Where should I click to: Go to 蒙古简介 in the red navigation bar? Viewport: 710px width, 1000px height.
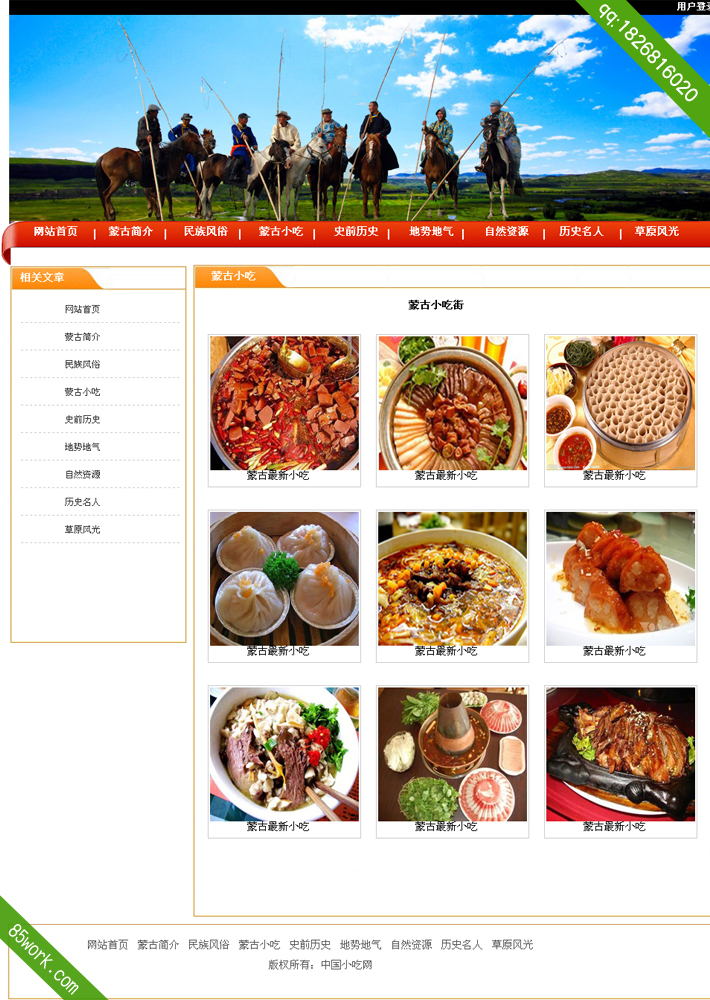click(x=130, y=231)
